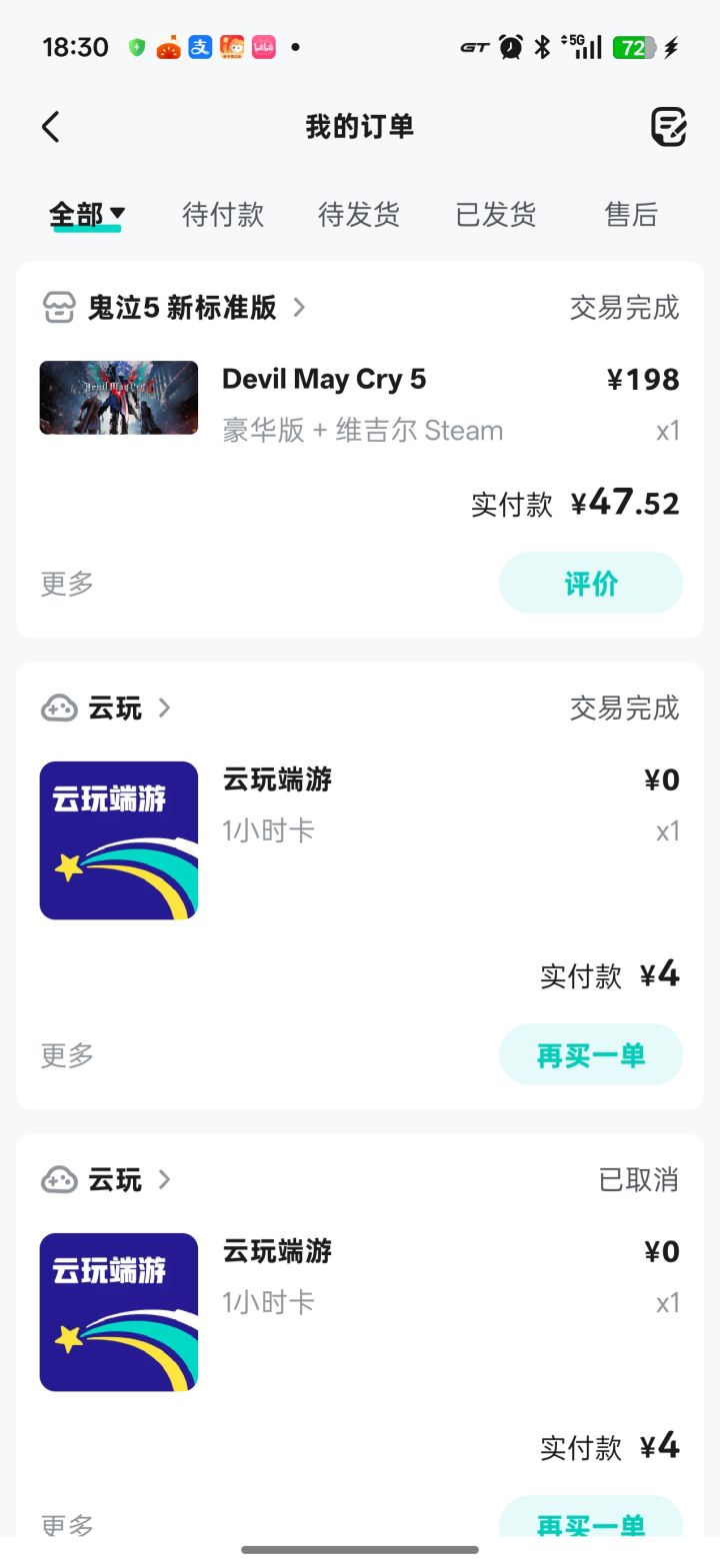
Task: Switch to the 待发货 tab
Action: pos(359,214)
